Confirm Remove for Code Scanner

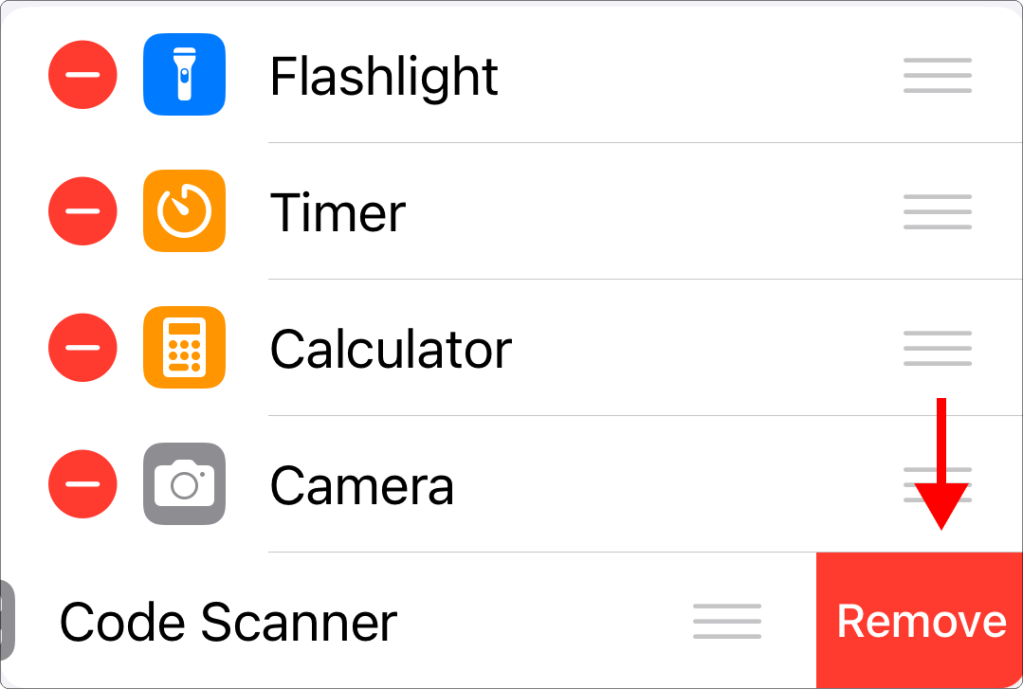coord(920,621)
